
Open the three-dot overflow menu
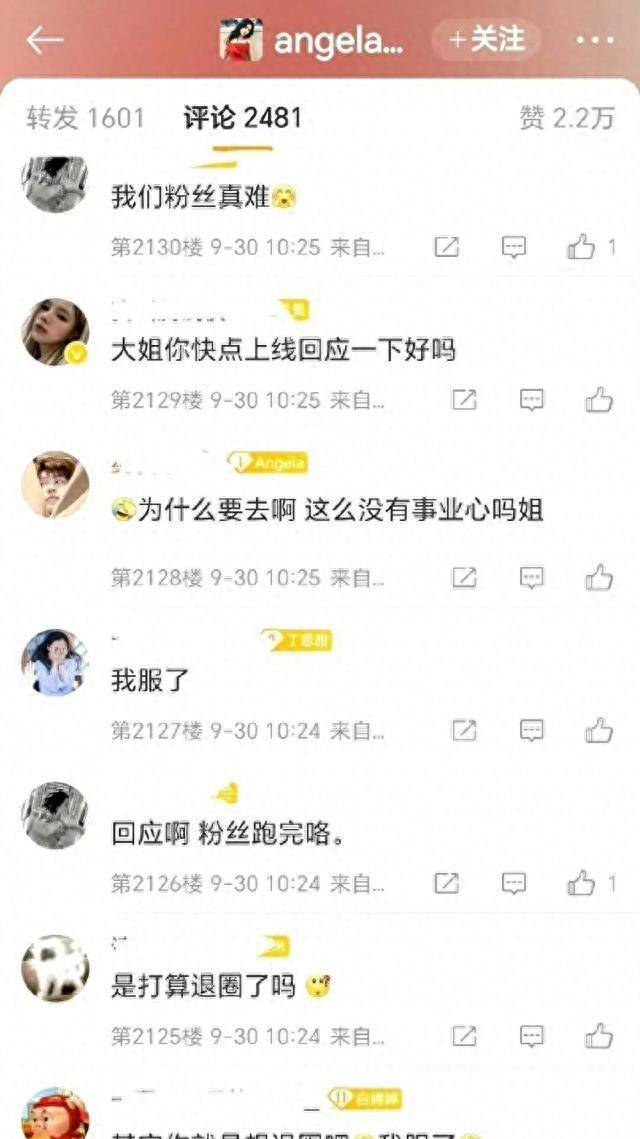[x=595, y=41]
